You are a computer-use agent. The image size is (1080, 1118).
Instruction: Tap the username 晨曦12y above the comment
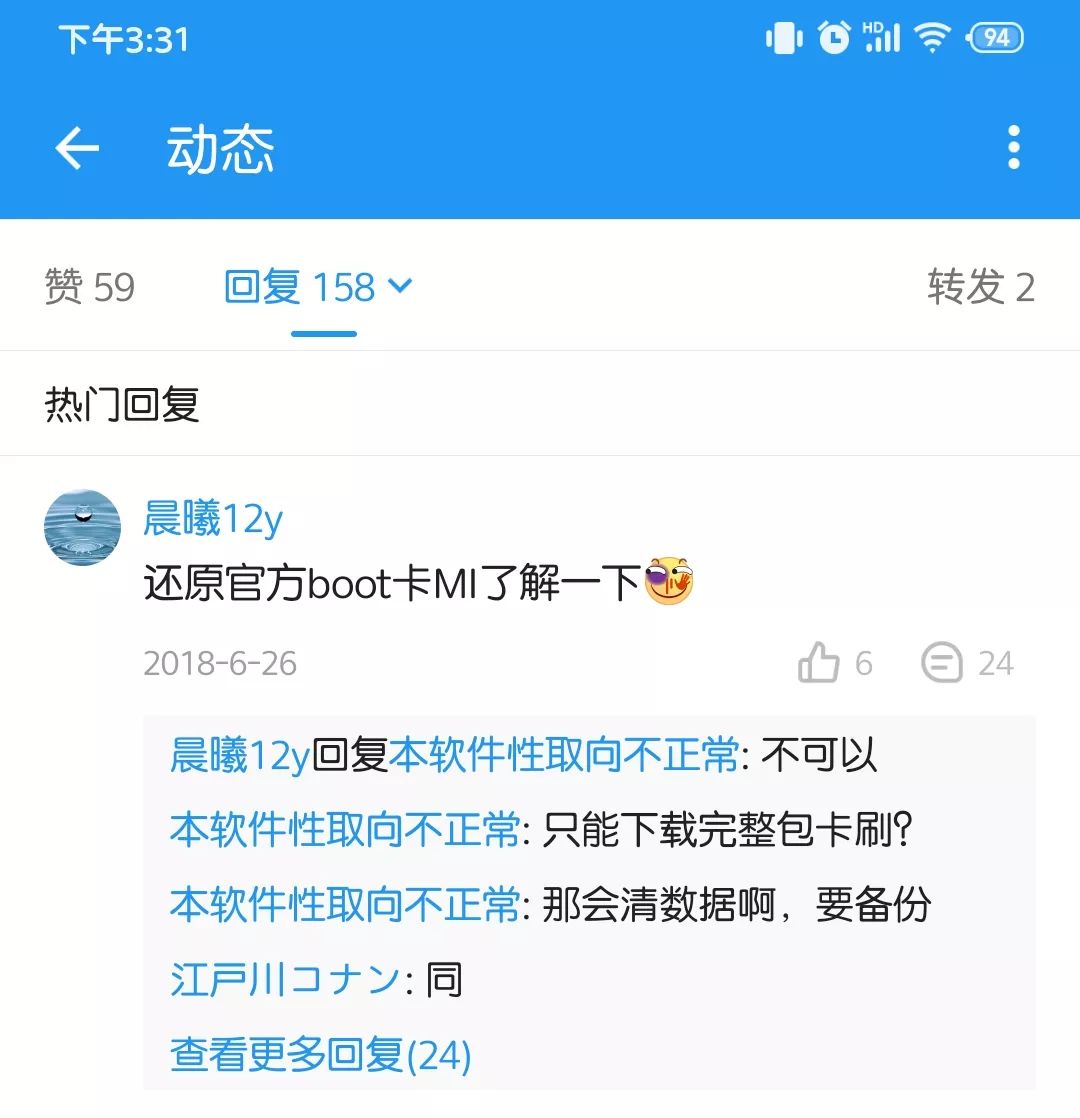(213, 520)
